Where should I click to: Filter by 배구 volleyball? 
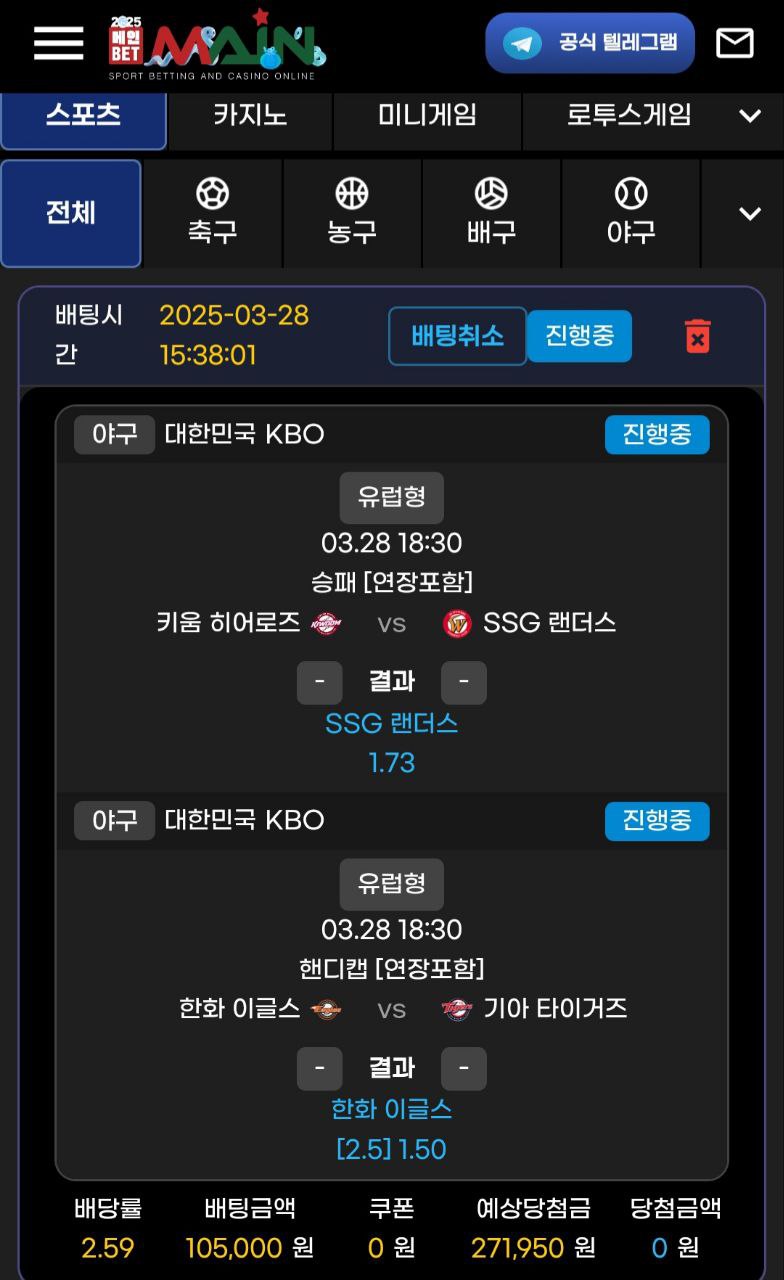click(491, 213)
